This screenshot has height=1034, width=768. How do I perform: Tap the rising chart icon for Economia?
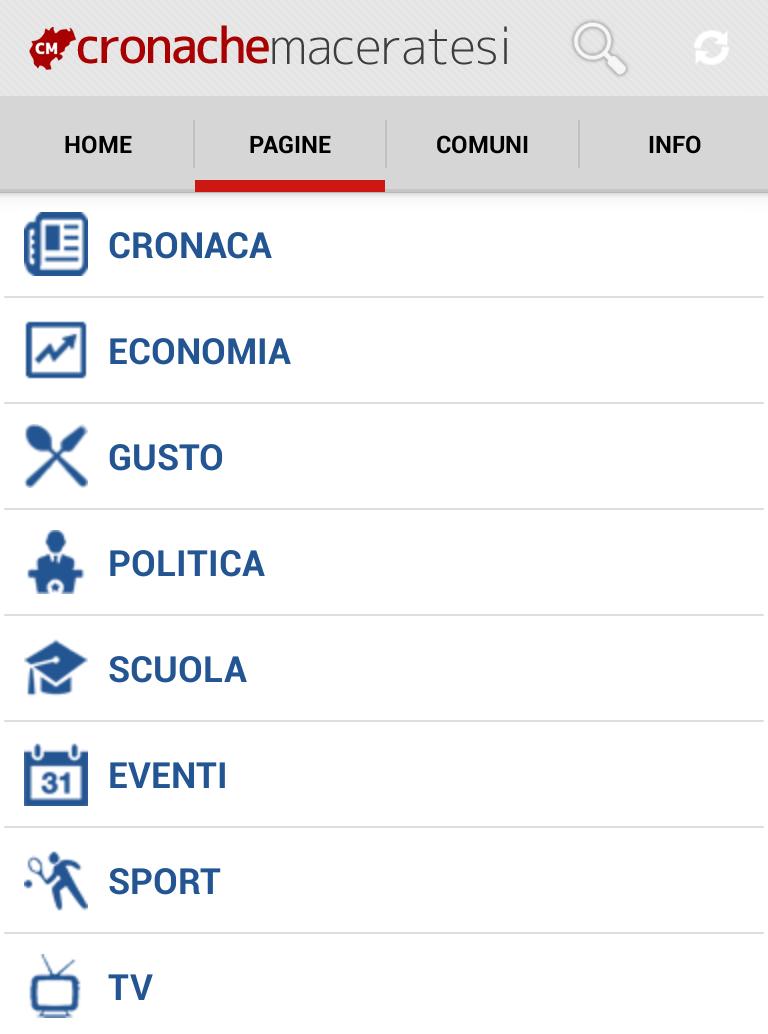[x=55, y=349]
